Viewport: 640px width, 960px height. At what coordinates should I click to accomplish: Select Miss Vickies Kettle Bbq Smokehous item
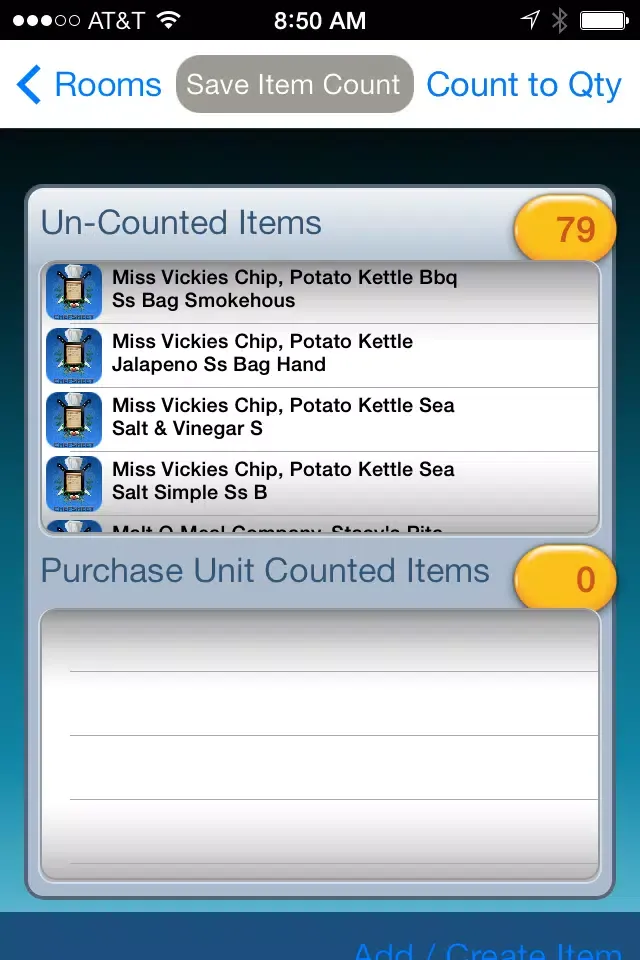[320, 290]
